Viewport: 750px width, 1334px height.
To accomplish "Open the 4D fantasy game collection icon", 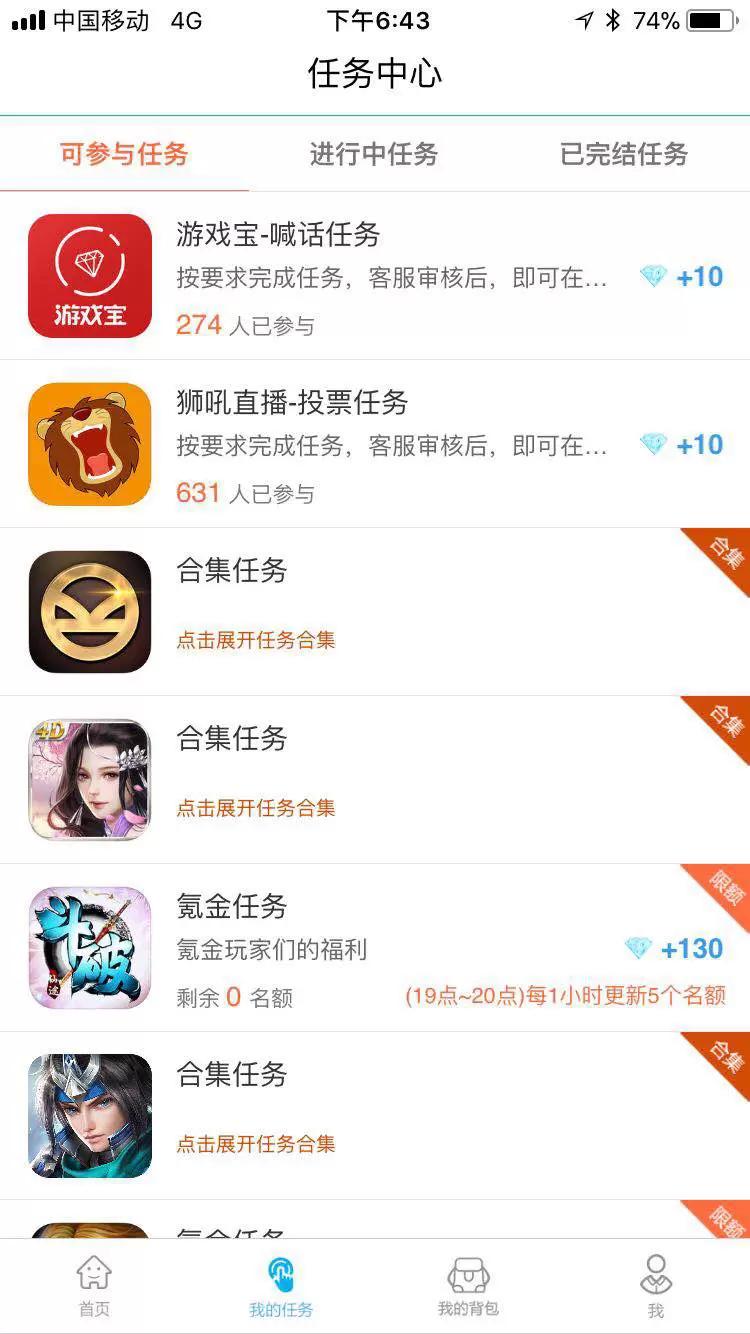I will point(89,777).
